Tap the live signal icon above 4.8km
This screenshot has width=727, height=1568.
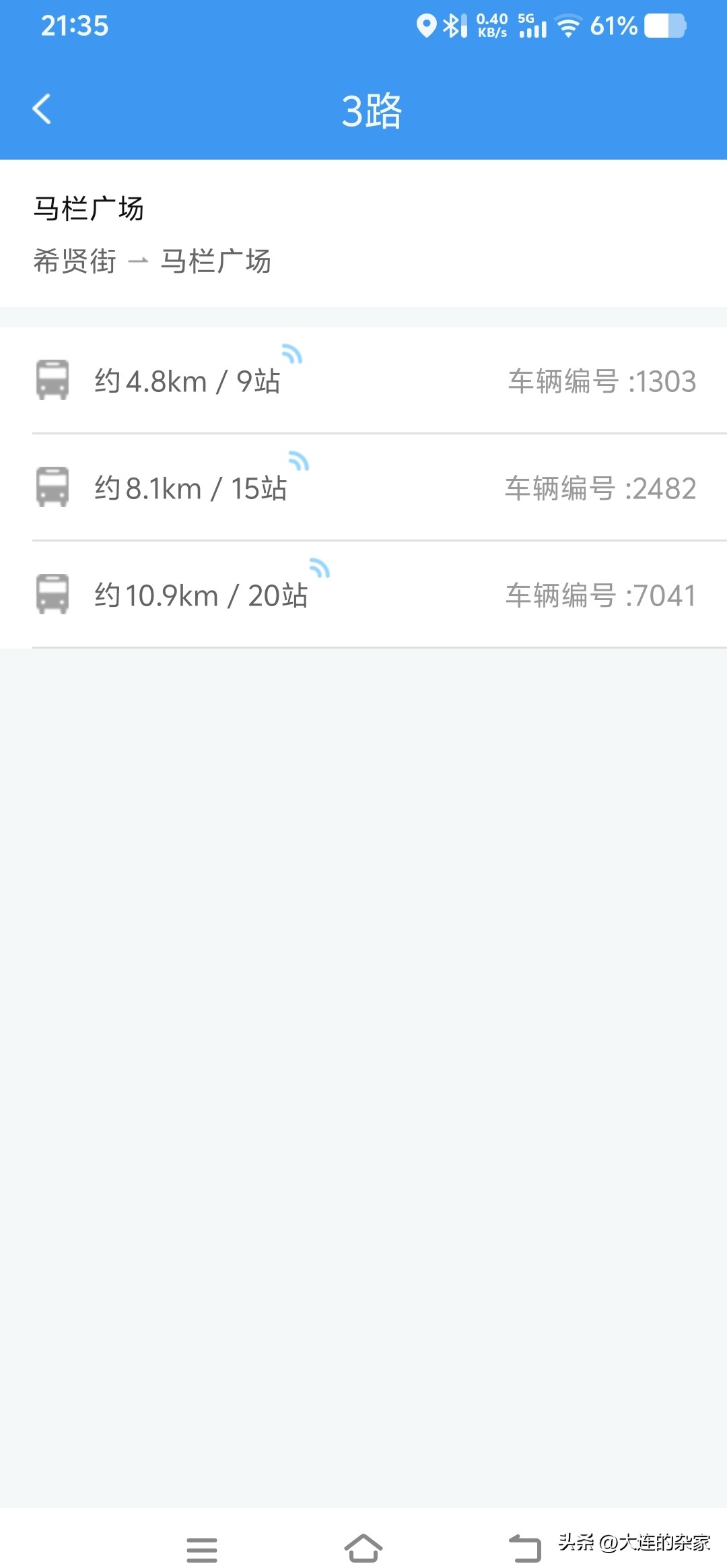(x=292, y=355)
